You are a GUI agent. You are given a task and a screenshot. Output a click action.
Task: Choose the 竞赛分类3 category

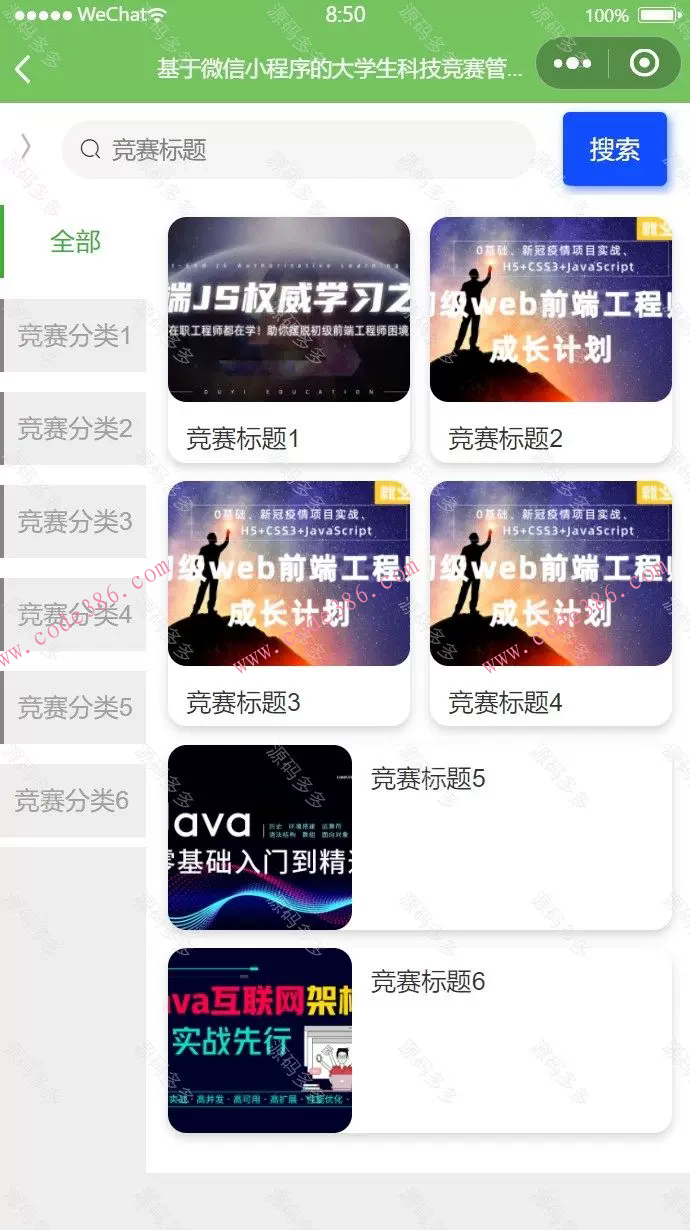[x=75, y=521]
